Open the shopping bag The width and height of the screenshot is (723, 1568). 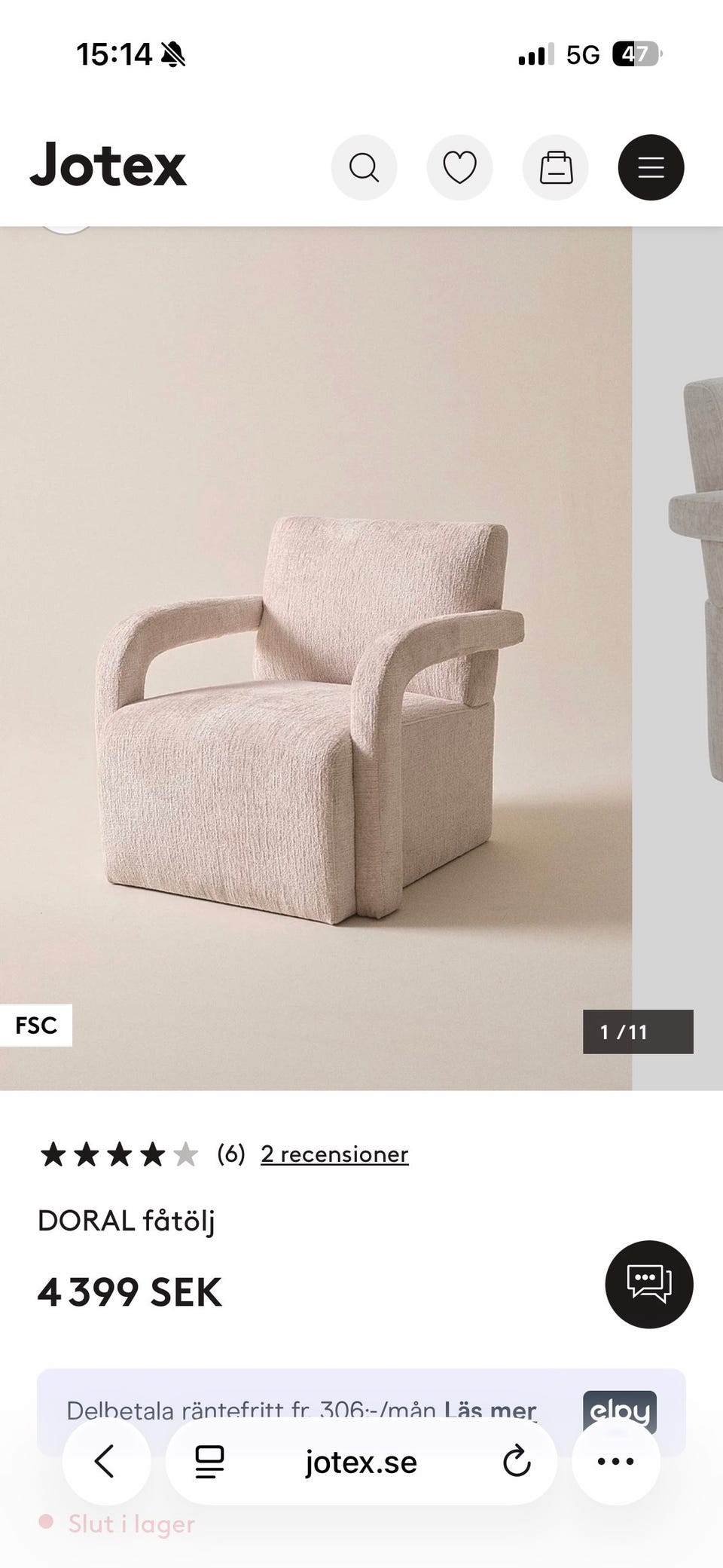556,167
